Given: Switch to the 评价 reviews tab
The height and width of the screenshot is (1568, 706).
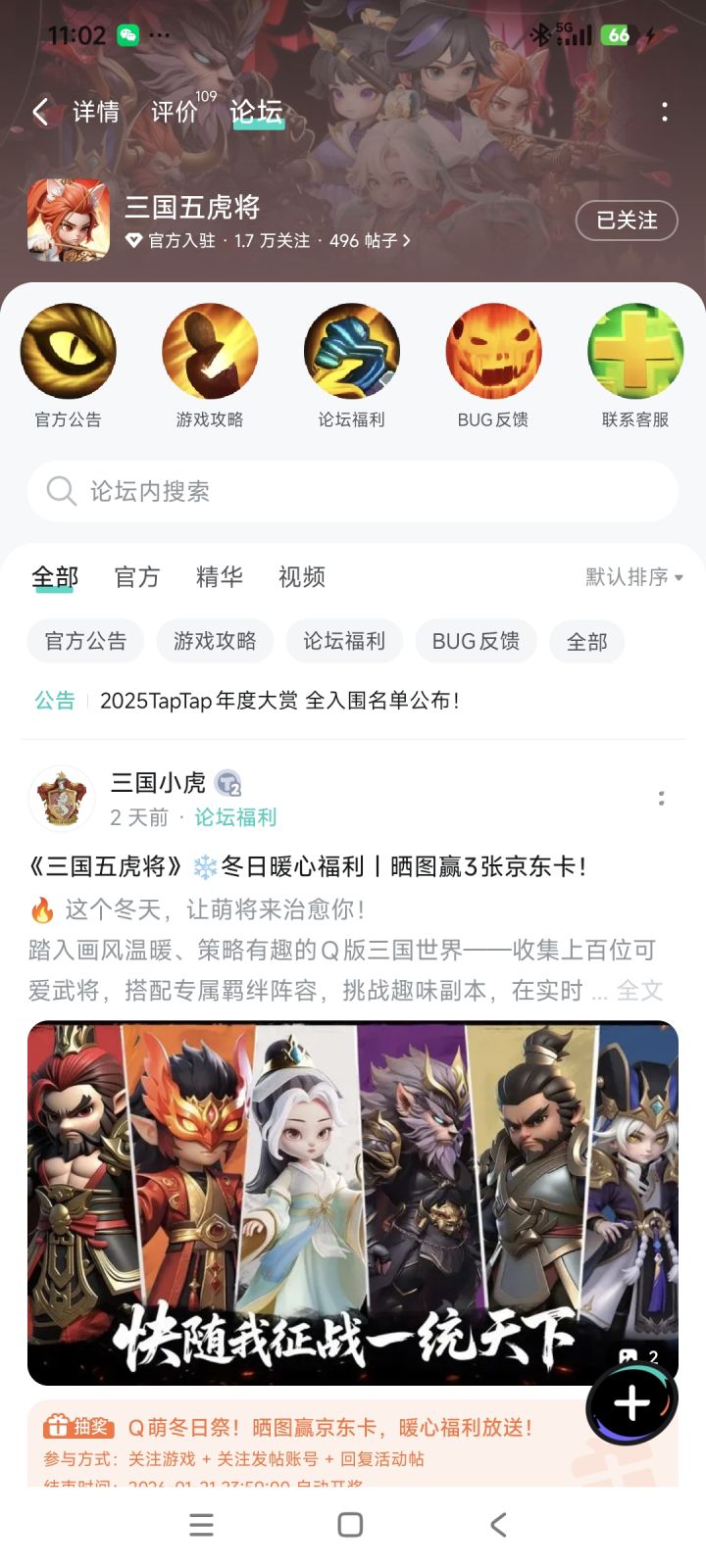Looking at the screenshot, I should [x=175, y=111].
